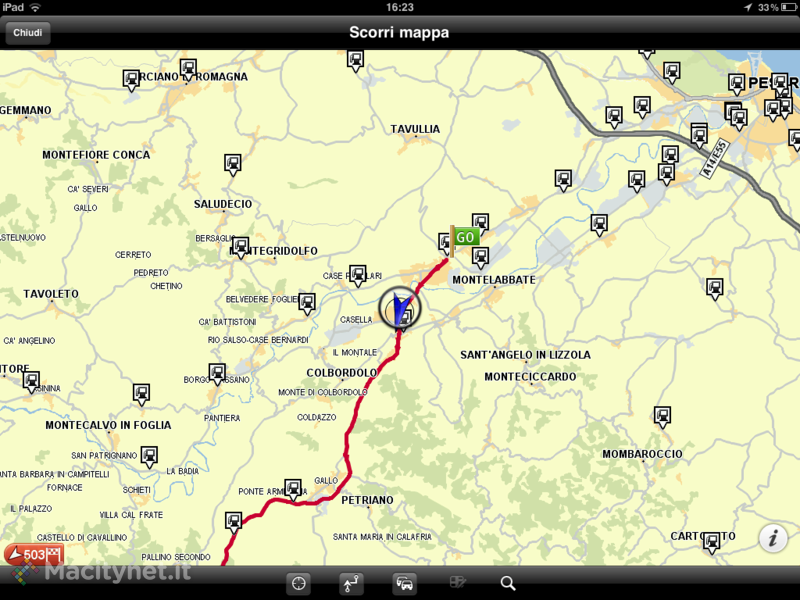Select the POI marker near Mombaroccio

(662, 415)
